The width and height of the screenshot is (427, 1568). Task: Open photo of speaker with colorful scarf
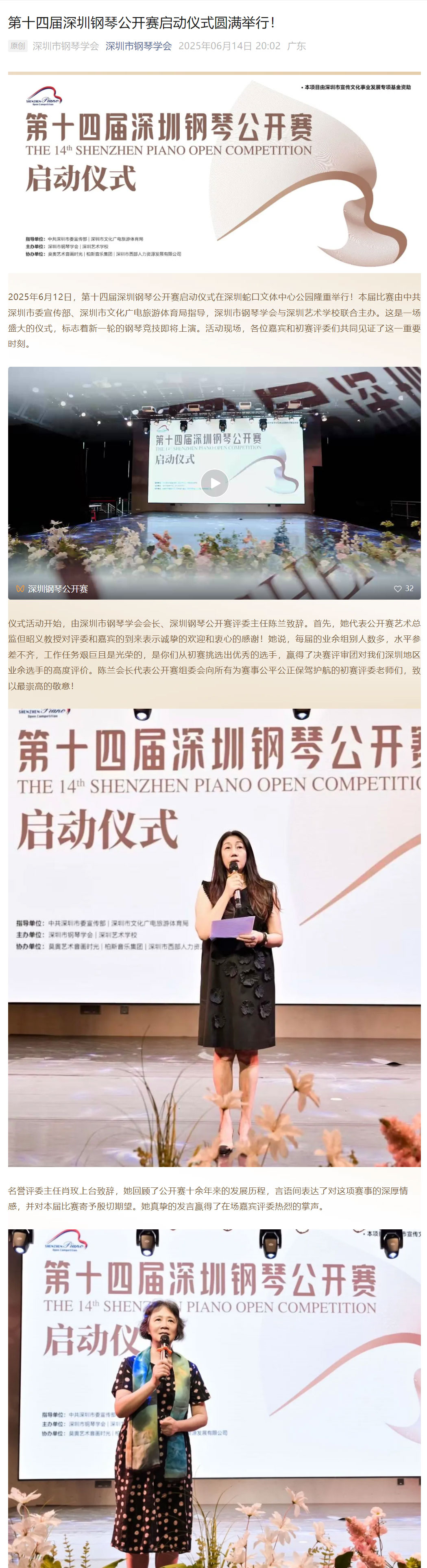pos(214,1400)
